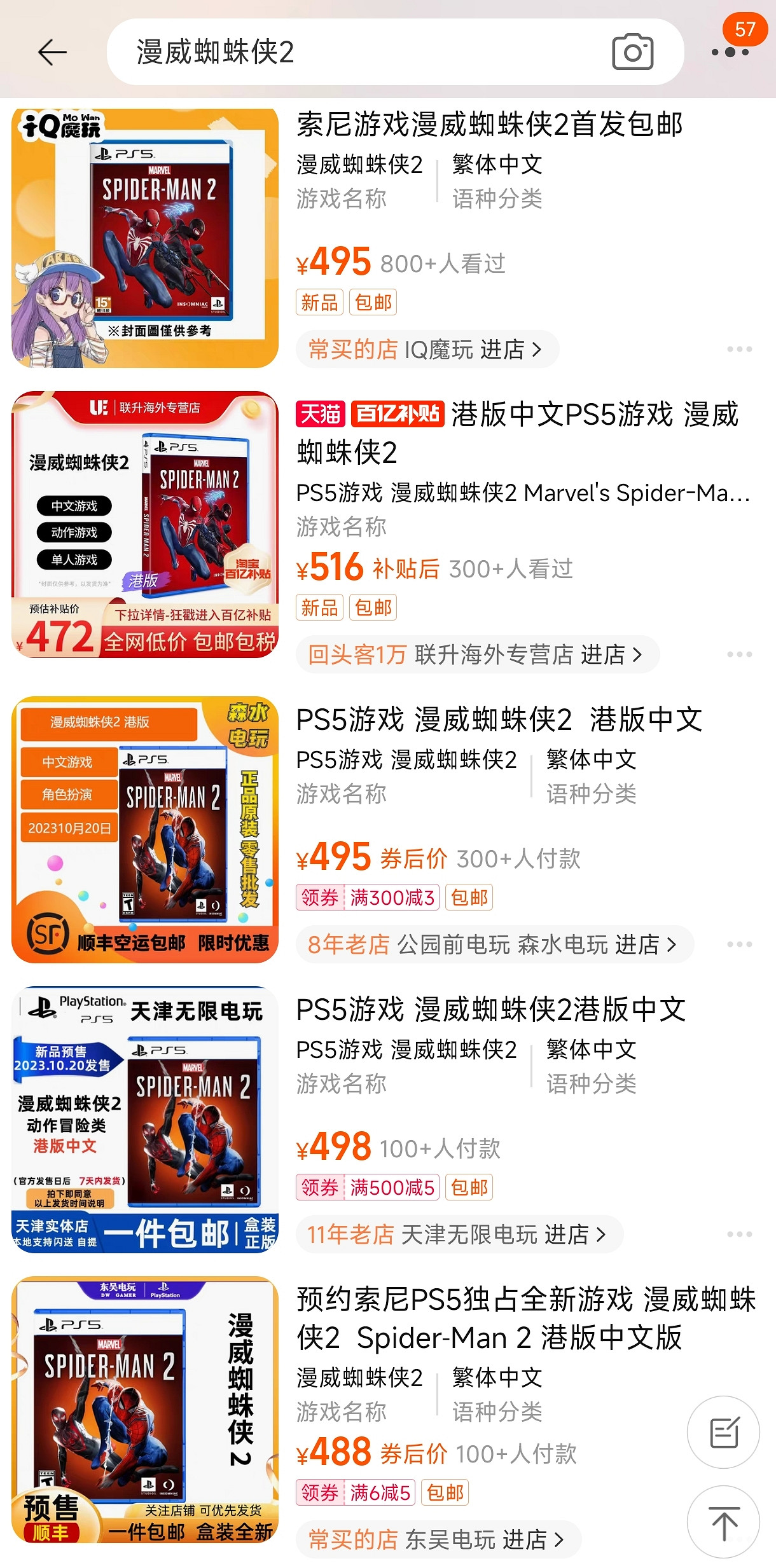Open more options on the 森水电玩 listing
Image resolution: width=776 pixels, height=1568 pixels.
[x=733, y=944]
